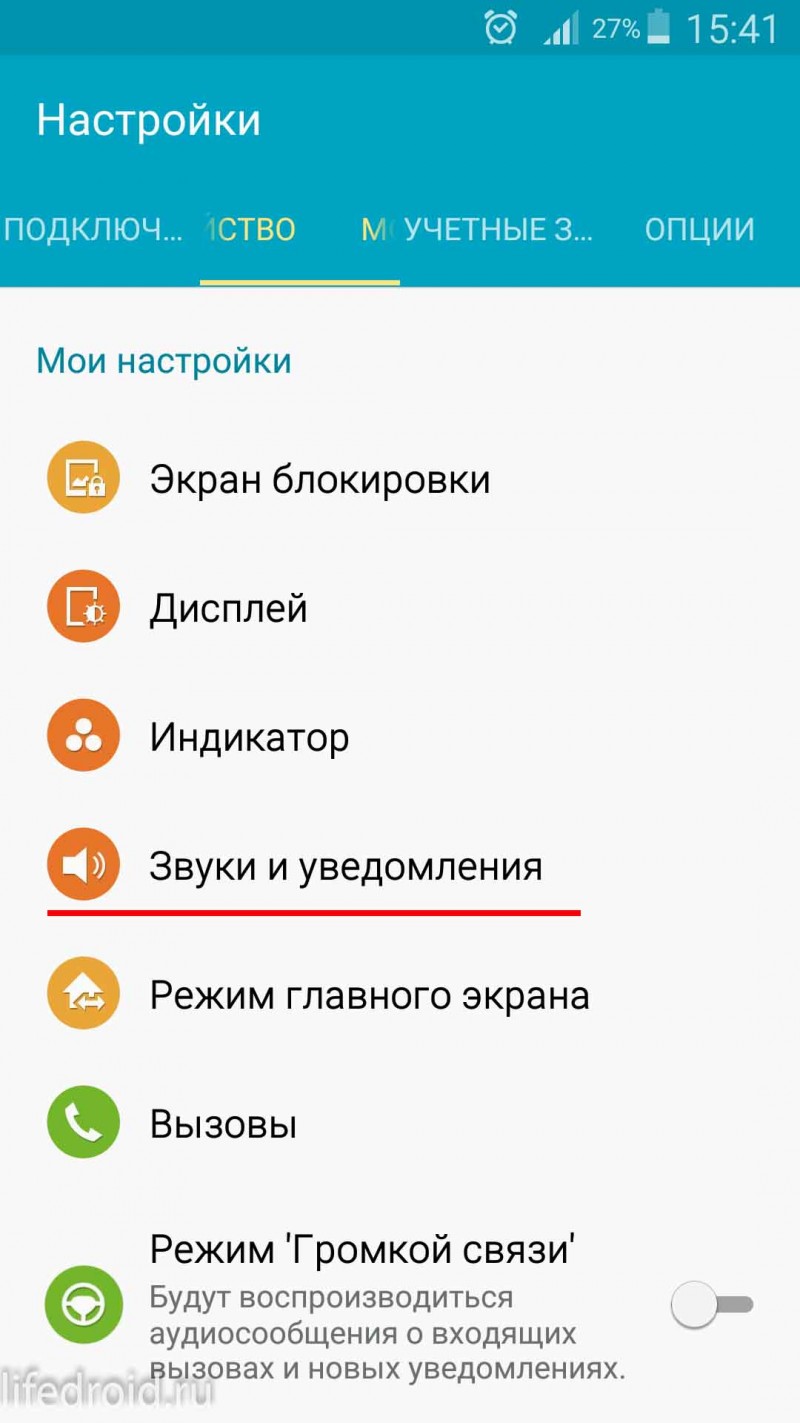
Task: Switch to the ОПЦИИ tab
Action: pos(699,229)
